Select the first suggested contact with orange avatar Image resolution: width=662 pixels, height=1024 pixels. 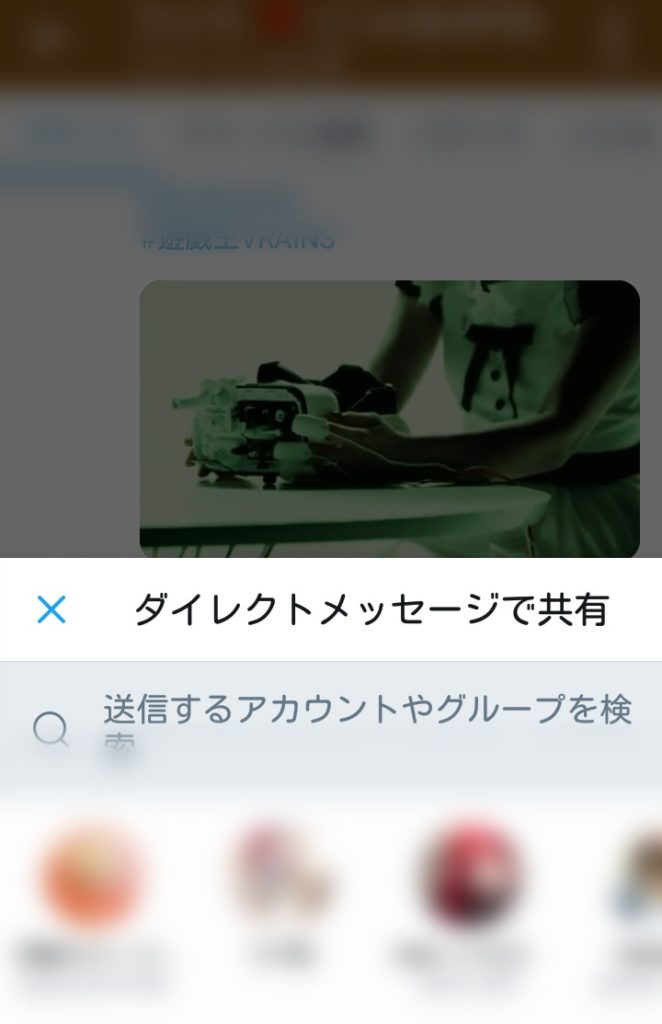91,877
